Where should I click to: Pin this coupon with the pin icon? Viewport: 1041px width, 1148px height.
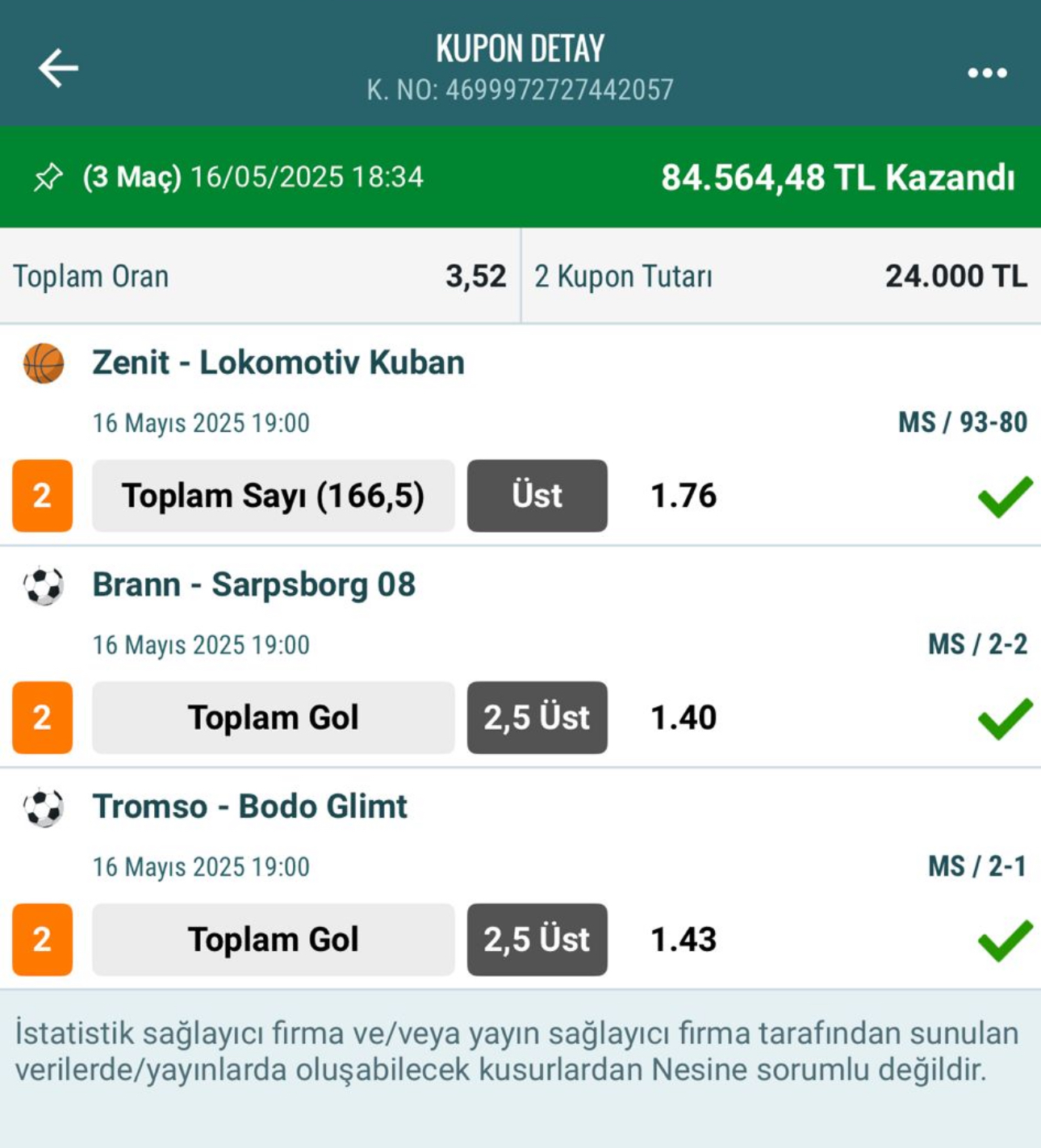pos(48,177)
